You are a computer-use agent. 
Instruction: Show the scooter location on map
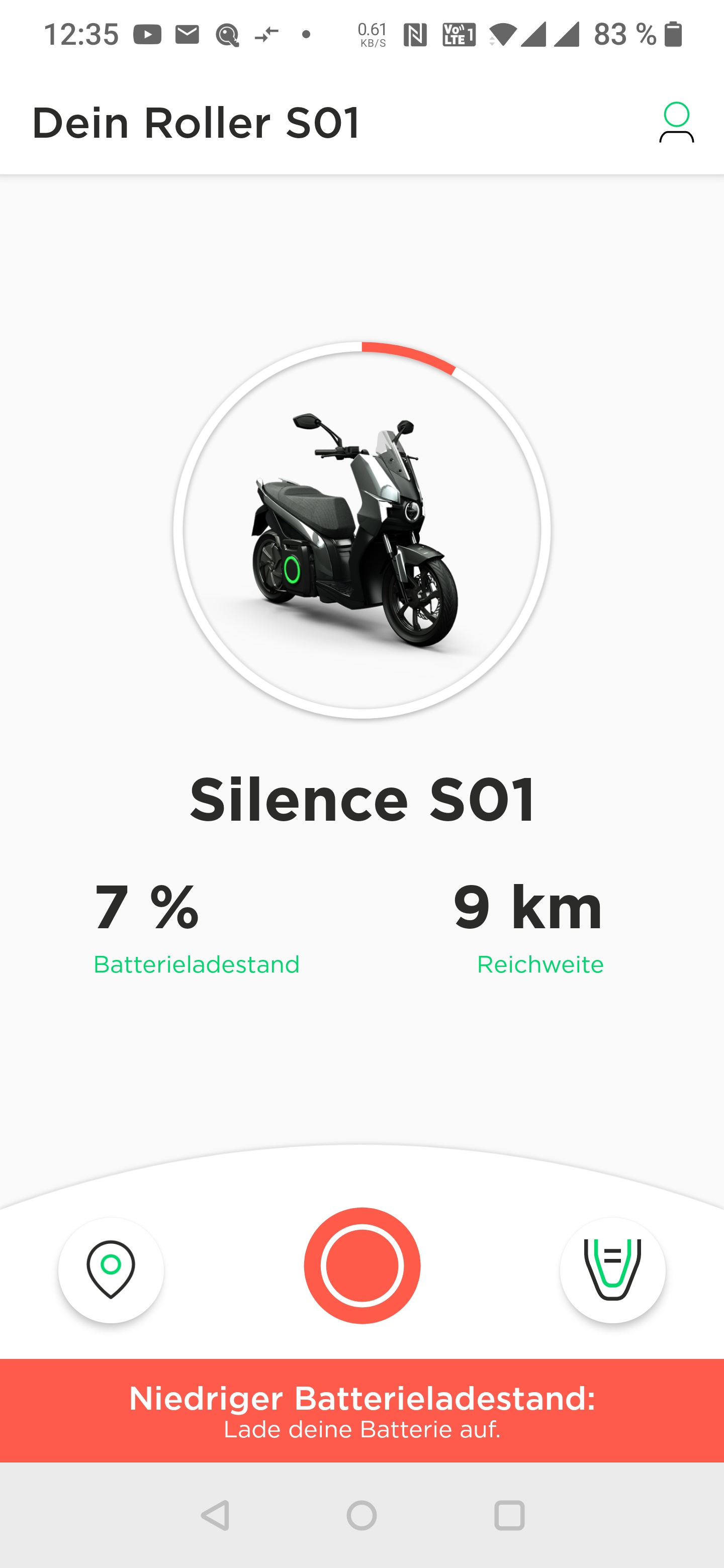pyautogui.click(x=111, y=1269)
